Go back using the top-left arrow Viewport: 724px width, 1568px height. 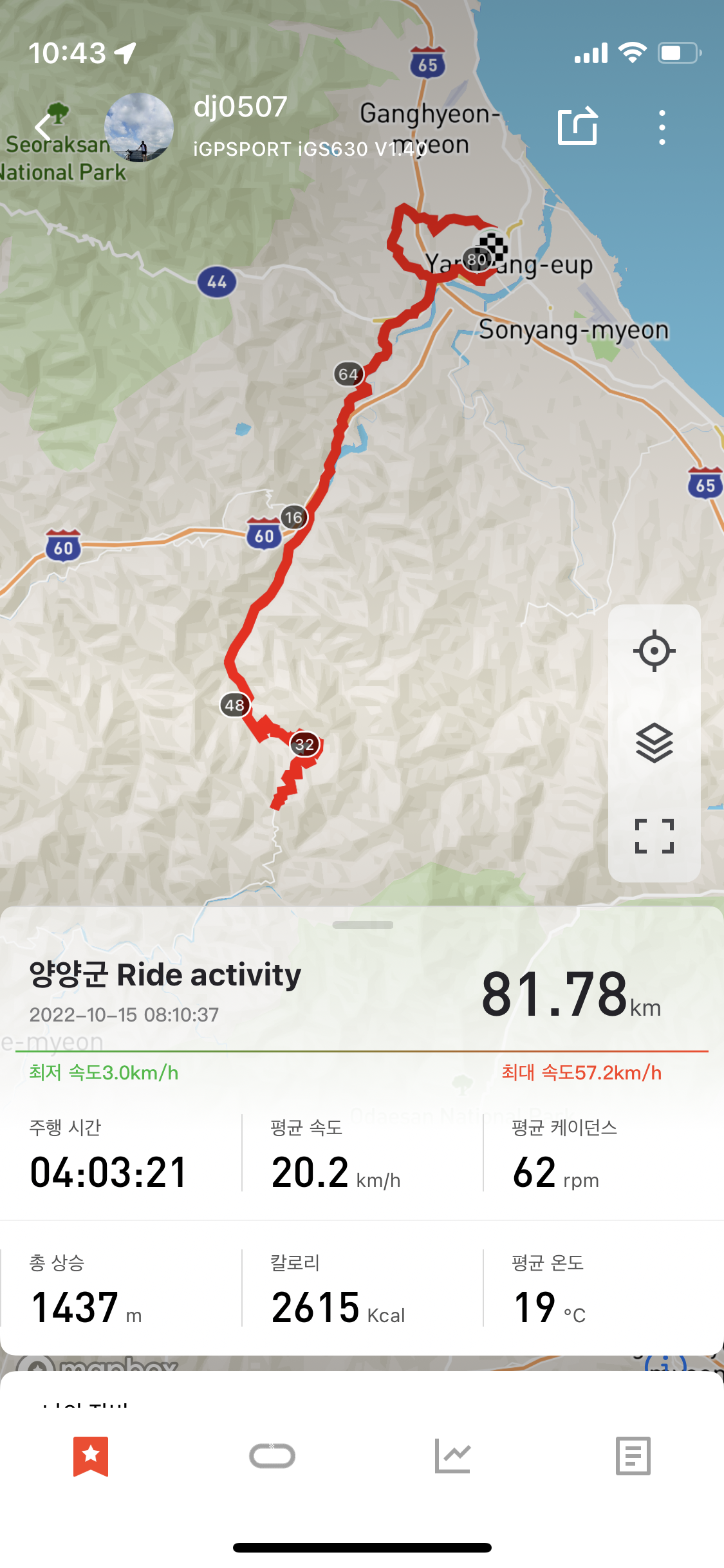coord(44,127)
